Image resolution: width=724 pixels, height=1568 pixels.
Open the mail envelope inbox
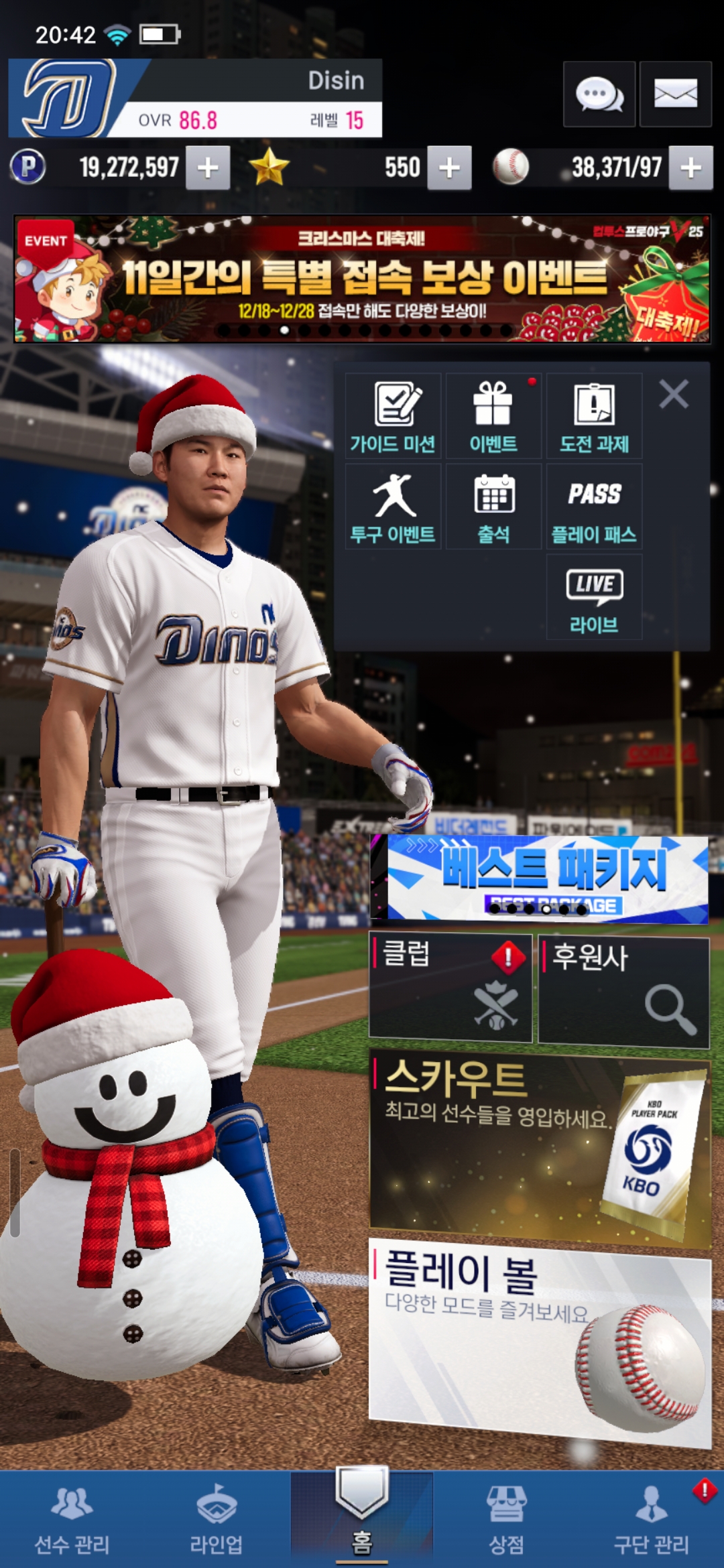point(675,94)
